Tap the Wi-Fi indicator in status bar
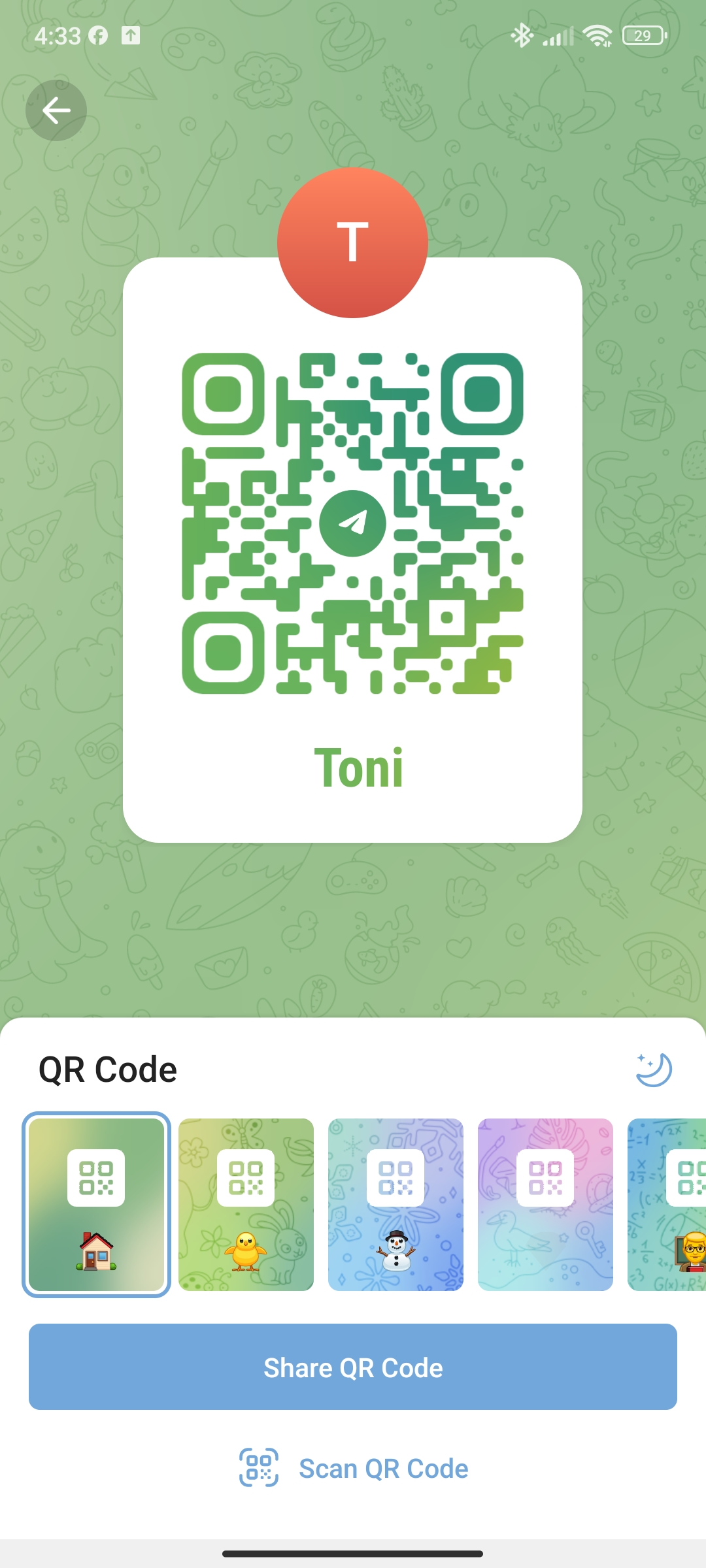 coord(597,36)
